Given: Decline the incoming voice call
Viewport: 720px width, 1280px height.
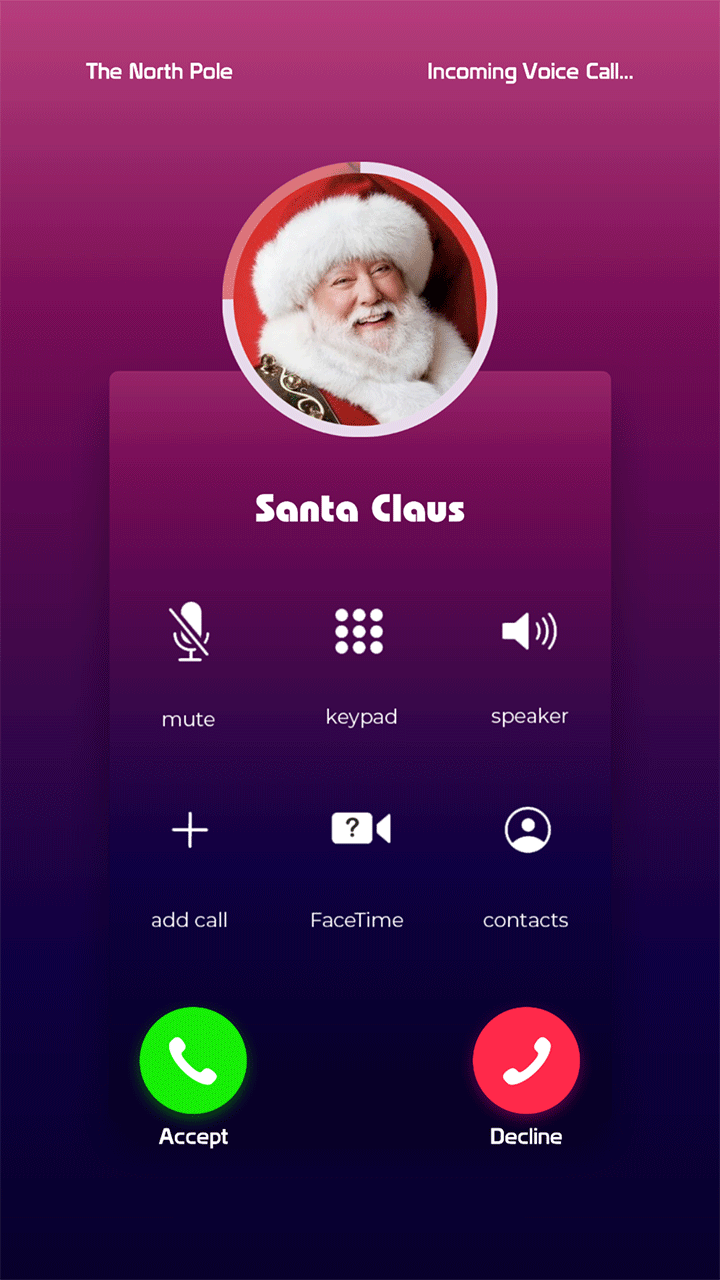Looking at the screenshot, I should point(526,1060).
